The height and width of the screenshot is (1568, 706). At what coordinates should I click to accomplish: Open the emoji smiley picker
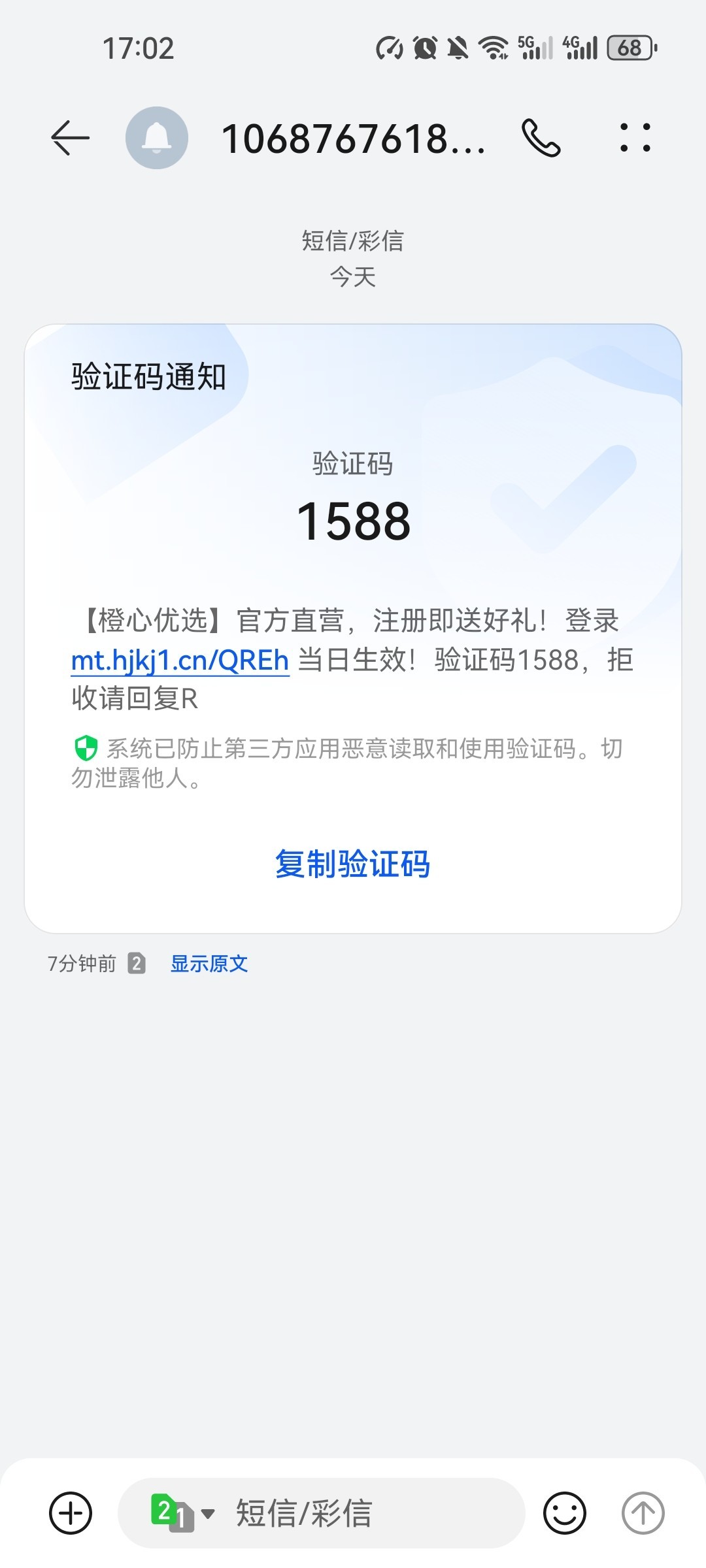pyautogui.click(x=565, y=1513)
